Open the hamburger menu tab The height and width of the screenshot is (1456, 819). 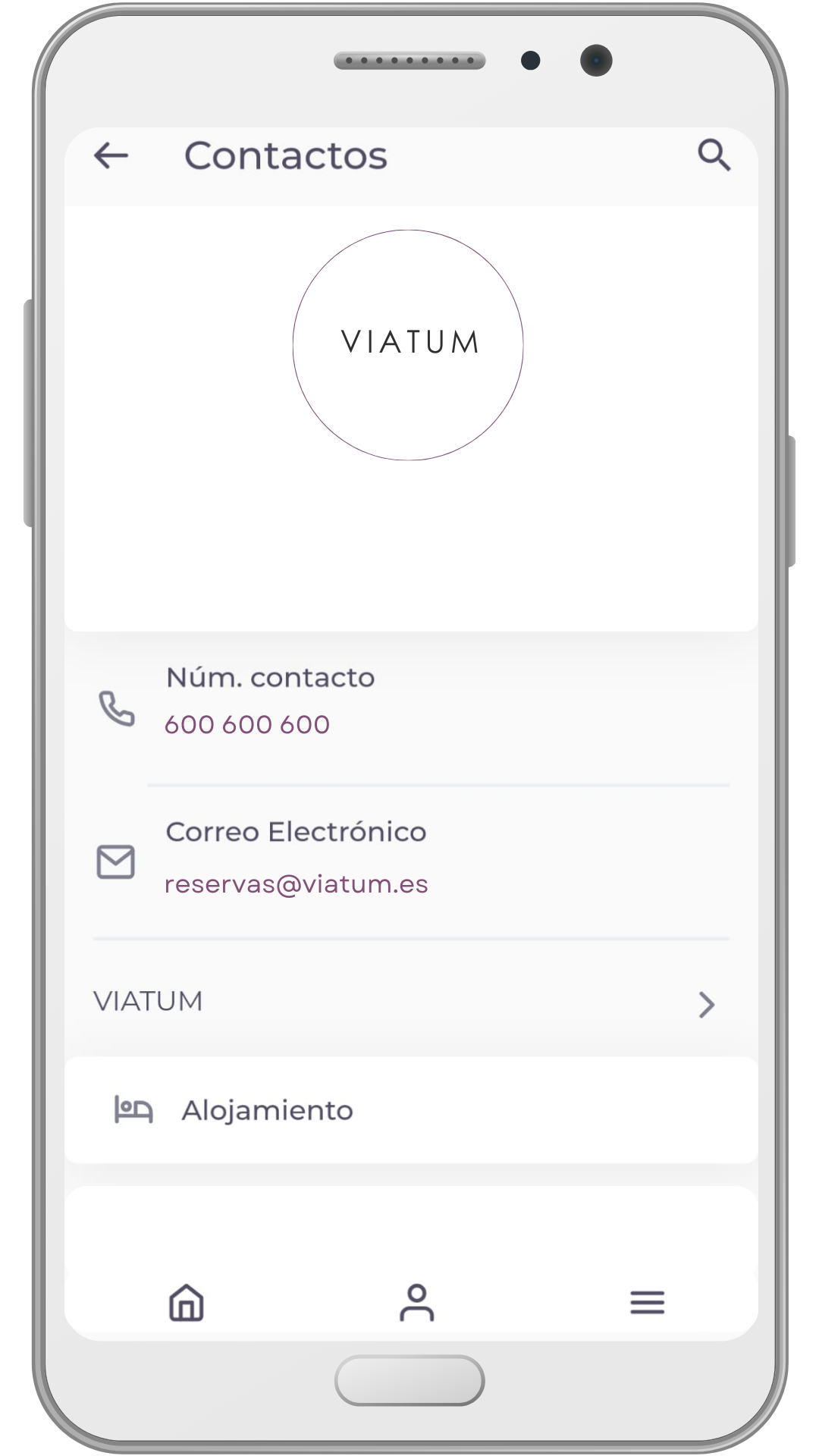(647, 1303)
